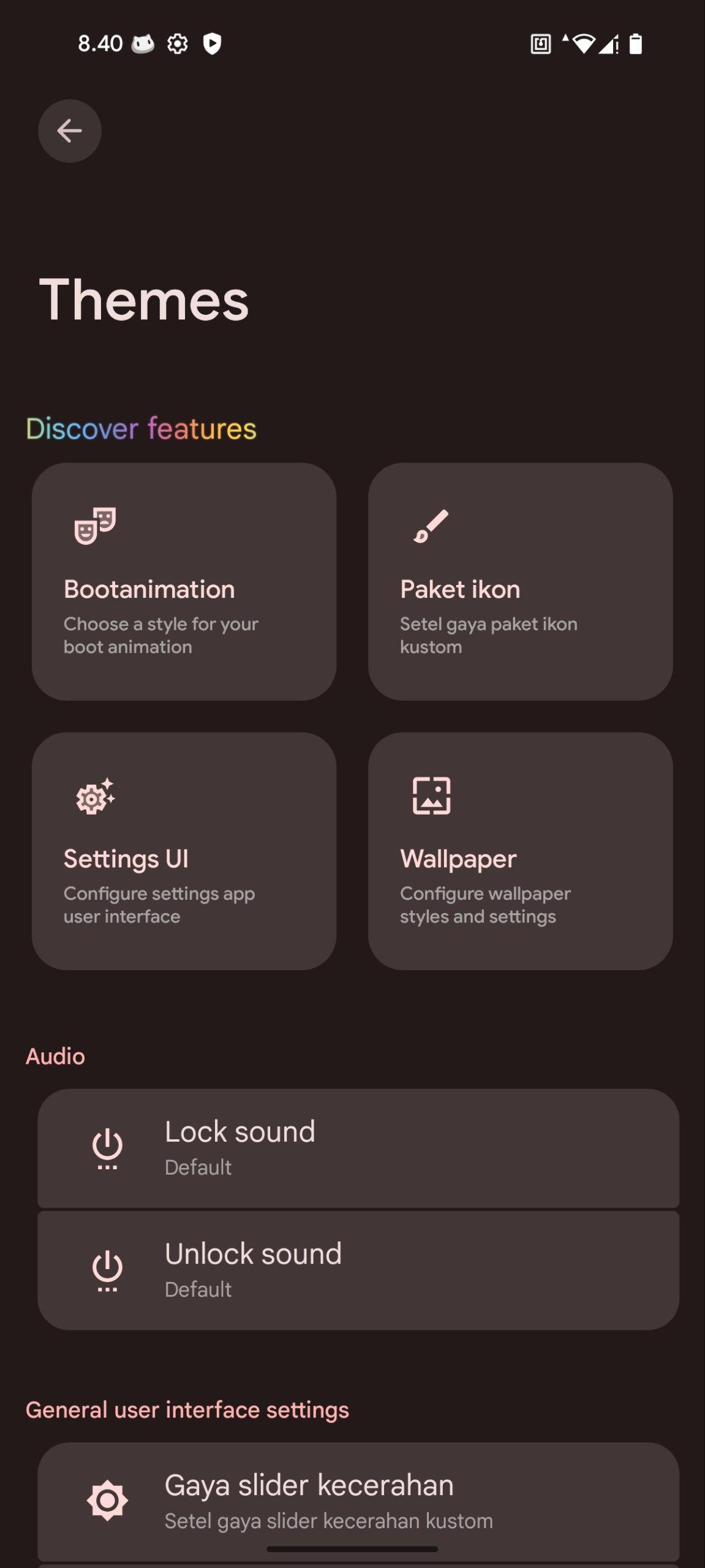Open the Settings UI card
The width and height of the screenshot is (705, 1568).
pos(184,851)
